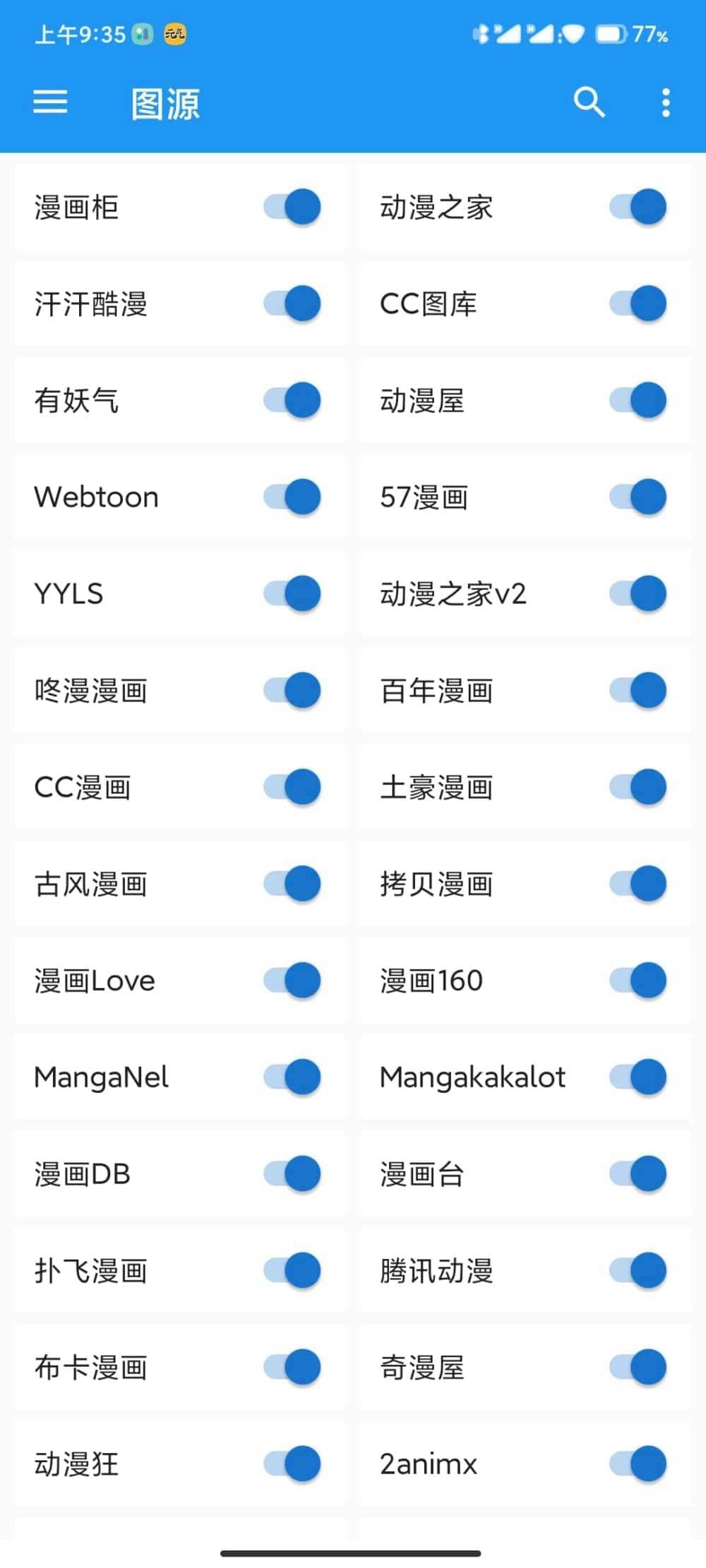Image resolution: width=706 pixels, height=1568 pixels.
Task: Toggle the 汗汗酷漫 switch
Action: [x=292, y=303]
